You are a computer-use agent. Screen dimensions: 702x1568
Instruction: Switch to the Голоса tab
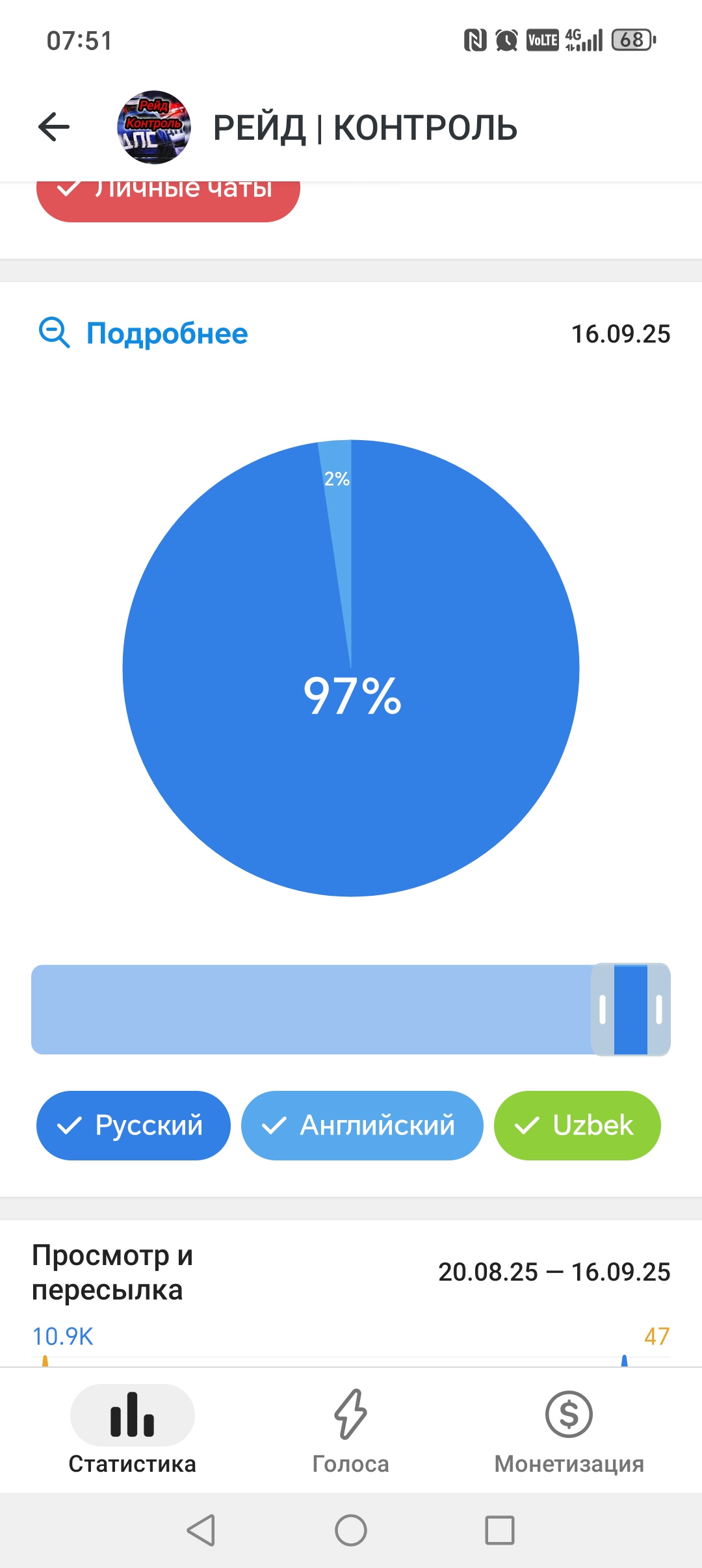tap(351, 1430)
